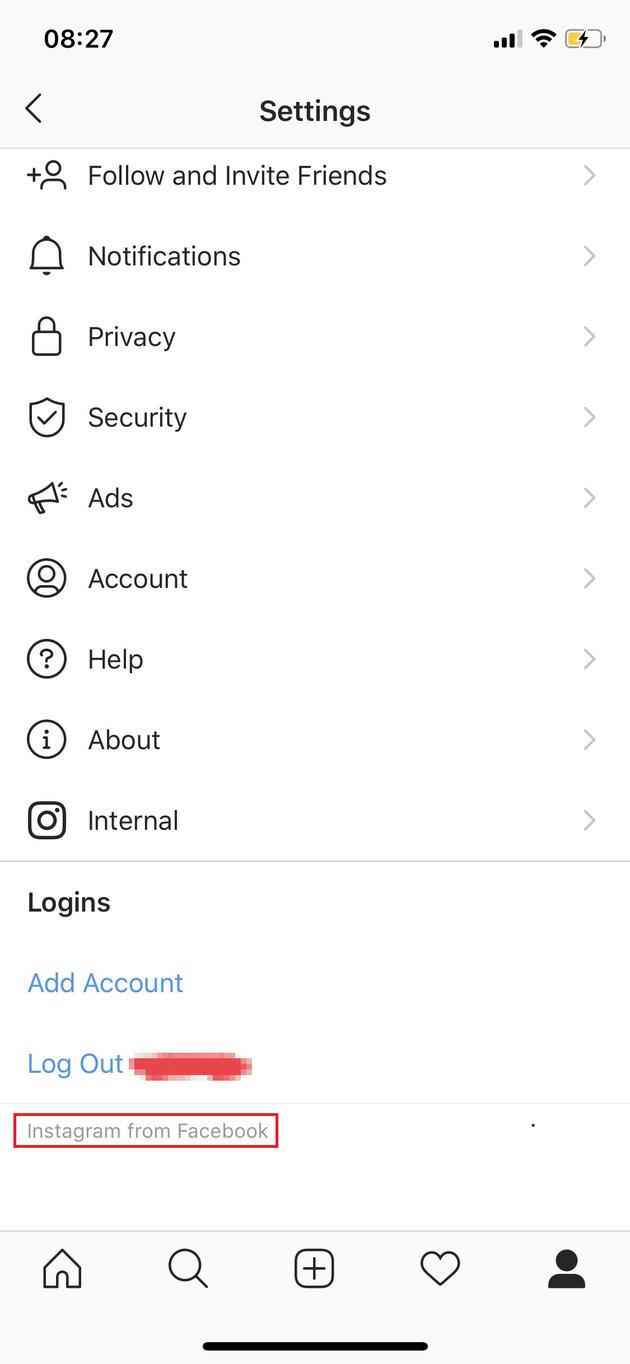
Task: Switch to the Profile tab
Action: pyautogui.click(x=566, y=1269)
